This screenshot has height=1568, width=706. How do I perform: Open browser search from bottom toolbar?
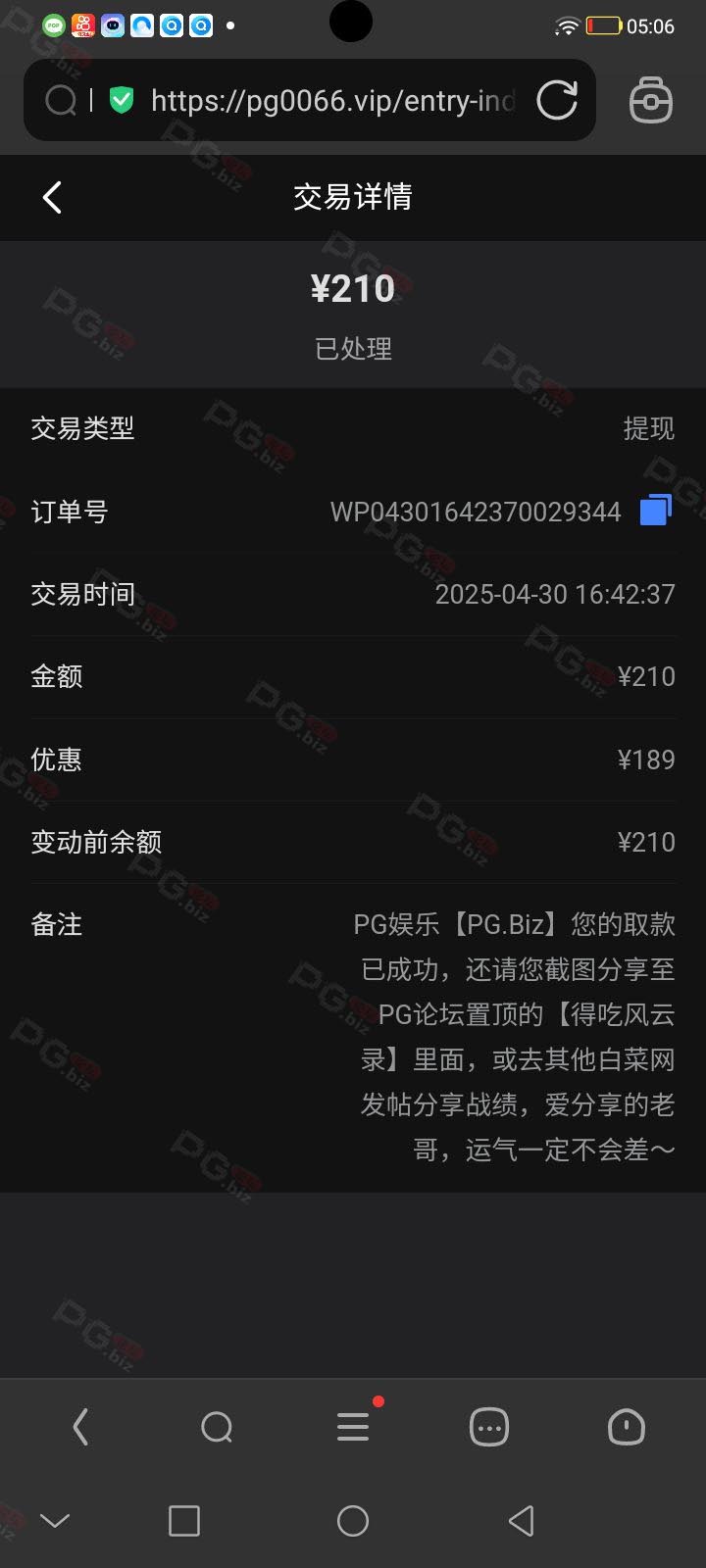coord(217,1427)
